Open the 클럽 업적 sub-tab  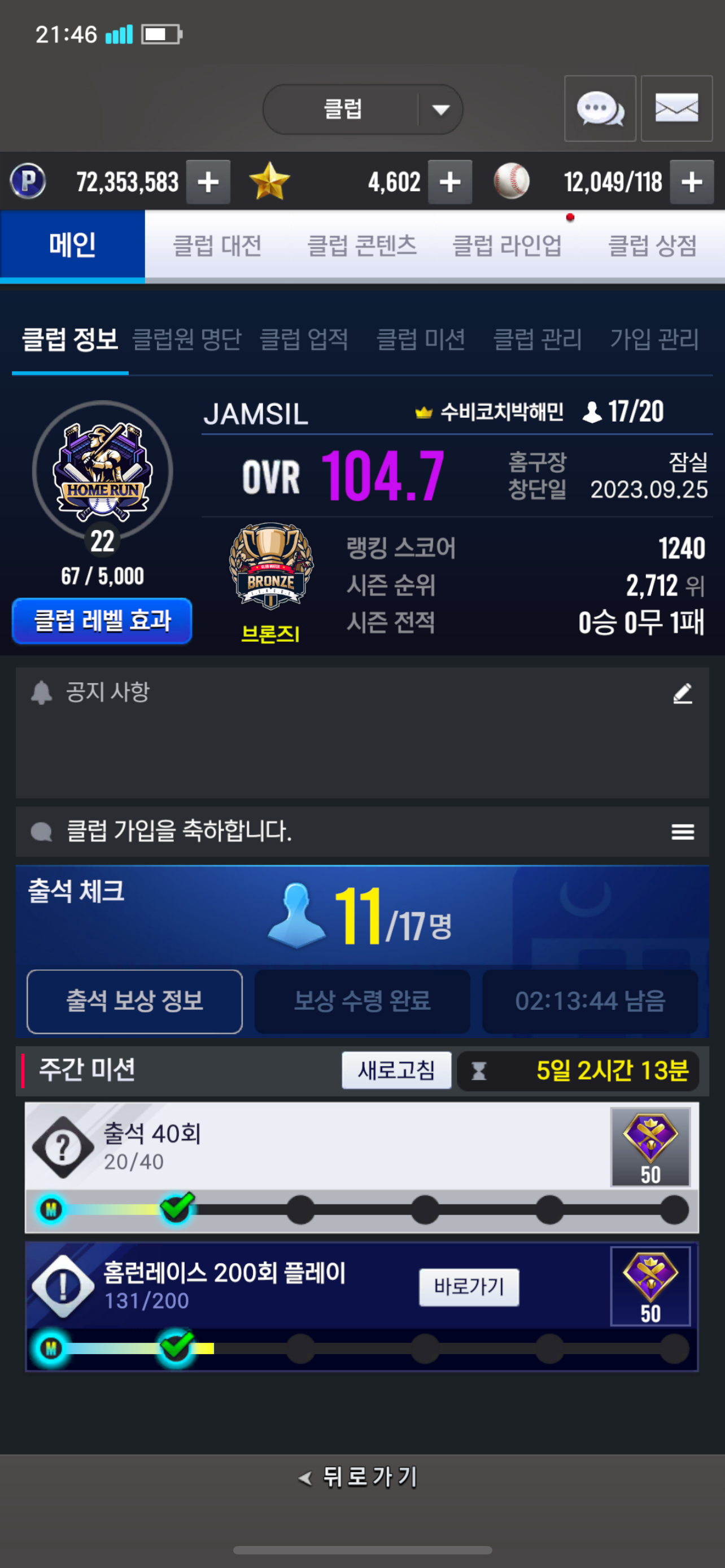tap(304, 339)
